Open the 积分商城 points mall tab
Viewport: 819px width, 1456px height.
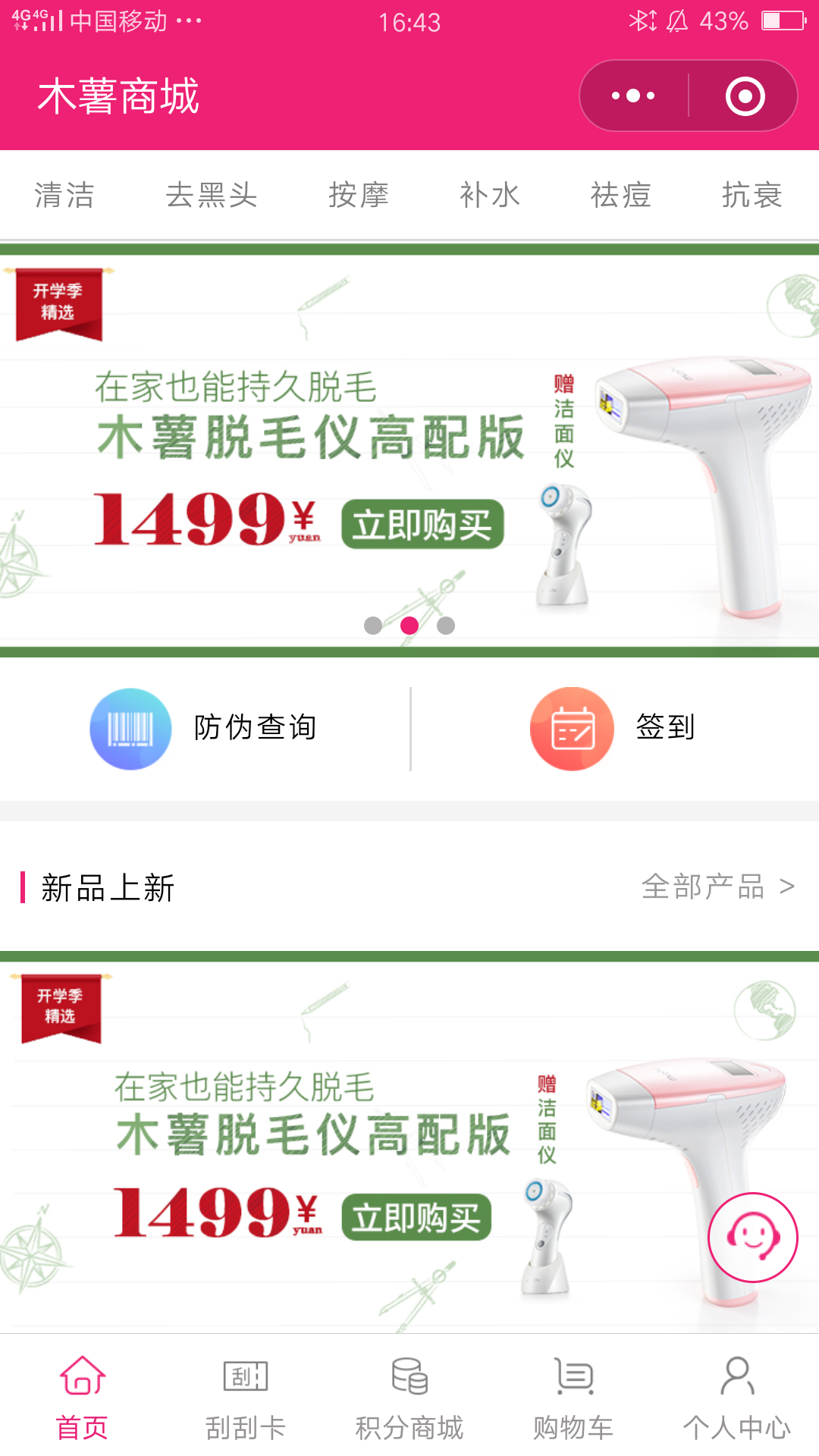(409, 1397)
